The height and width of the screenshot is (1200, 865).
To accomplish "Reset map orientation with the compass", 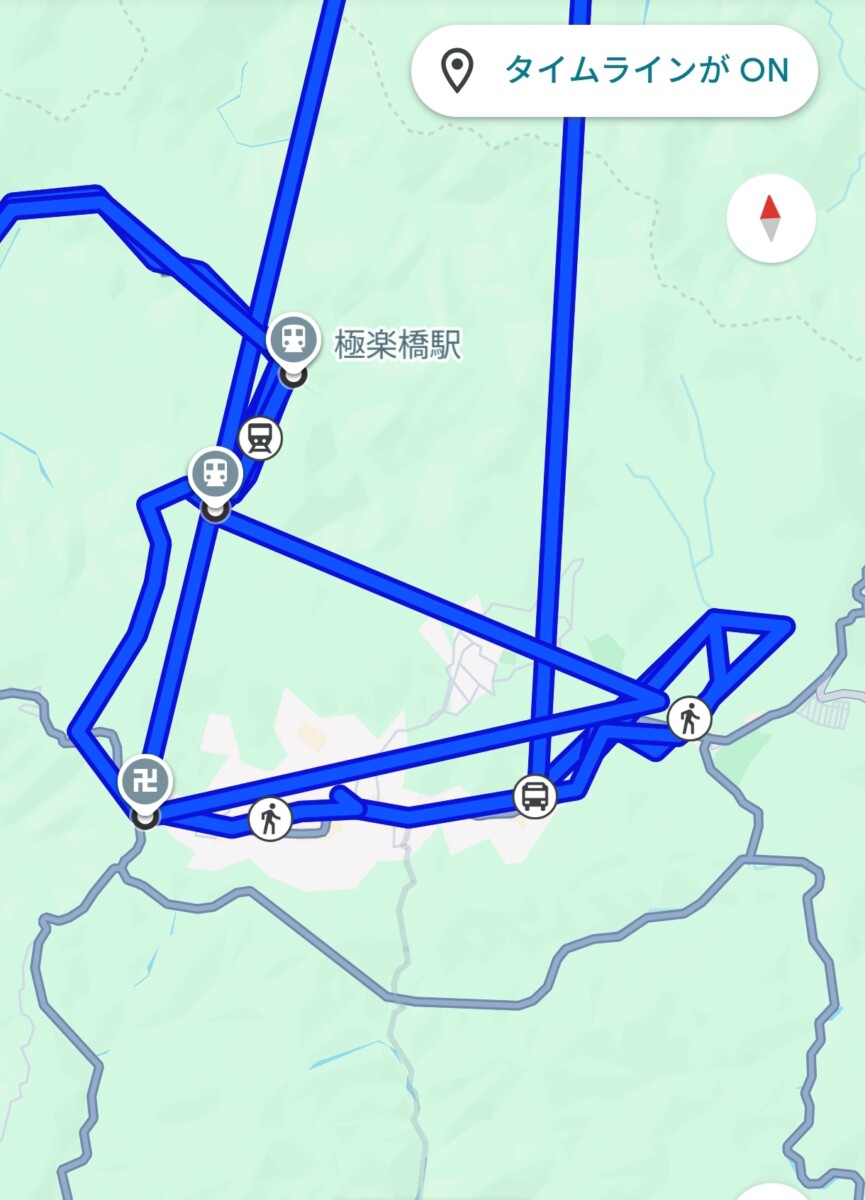I will 770,219.
